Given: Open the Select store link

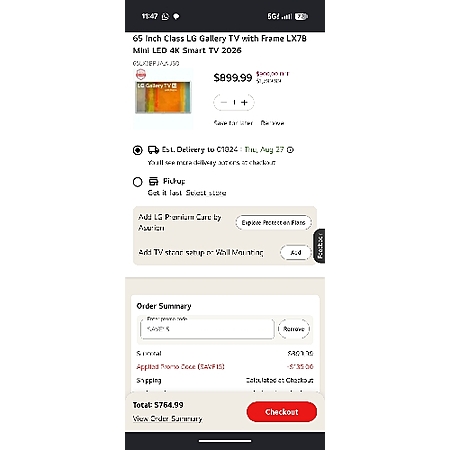Looking at the screenshot, I should (206, 193).
